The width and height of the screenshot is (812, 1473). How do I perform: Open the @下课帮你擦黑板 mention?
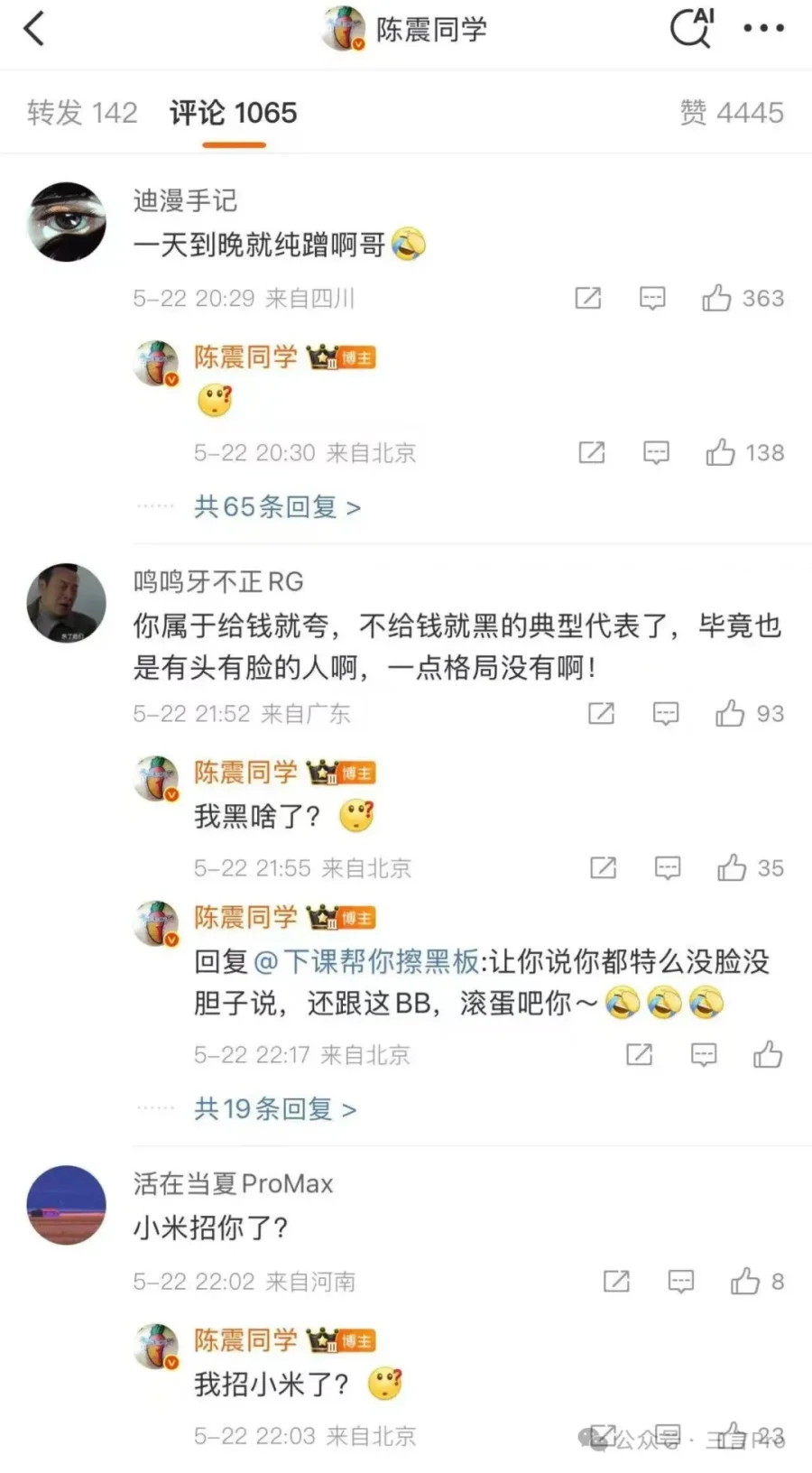click(x=366, y=962)
